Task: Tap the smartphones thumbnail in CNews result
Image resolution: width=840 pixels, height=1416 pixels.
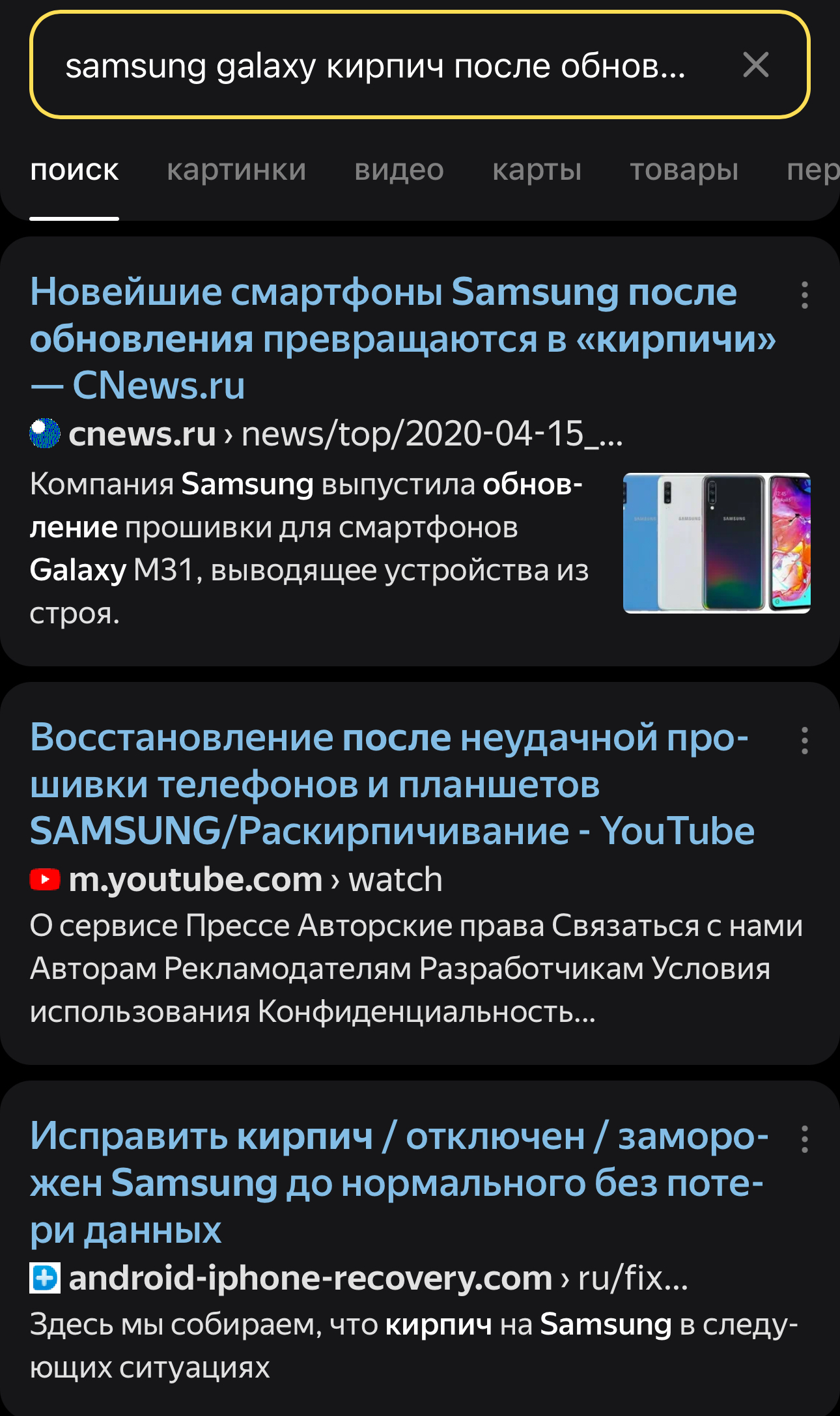Action: pyautogui.click(x=716, y=543)
